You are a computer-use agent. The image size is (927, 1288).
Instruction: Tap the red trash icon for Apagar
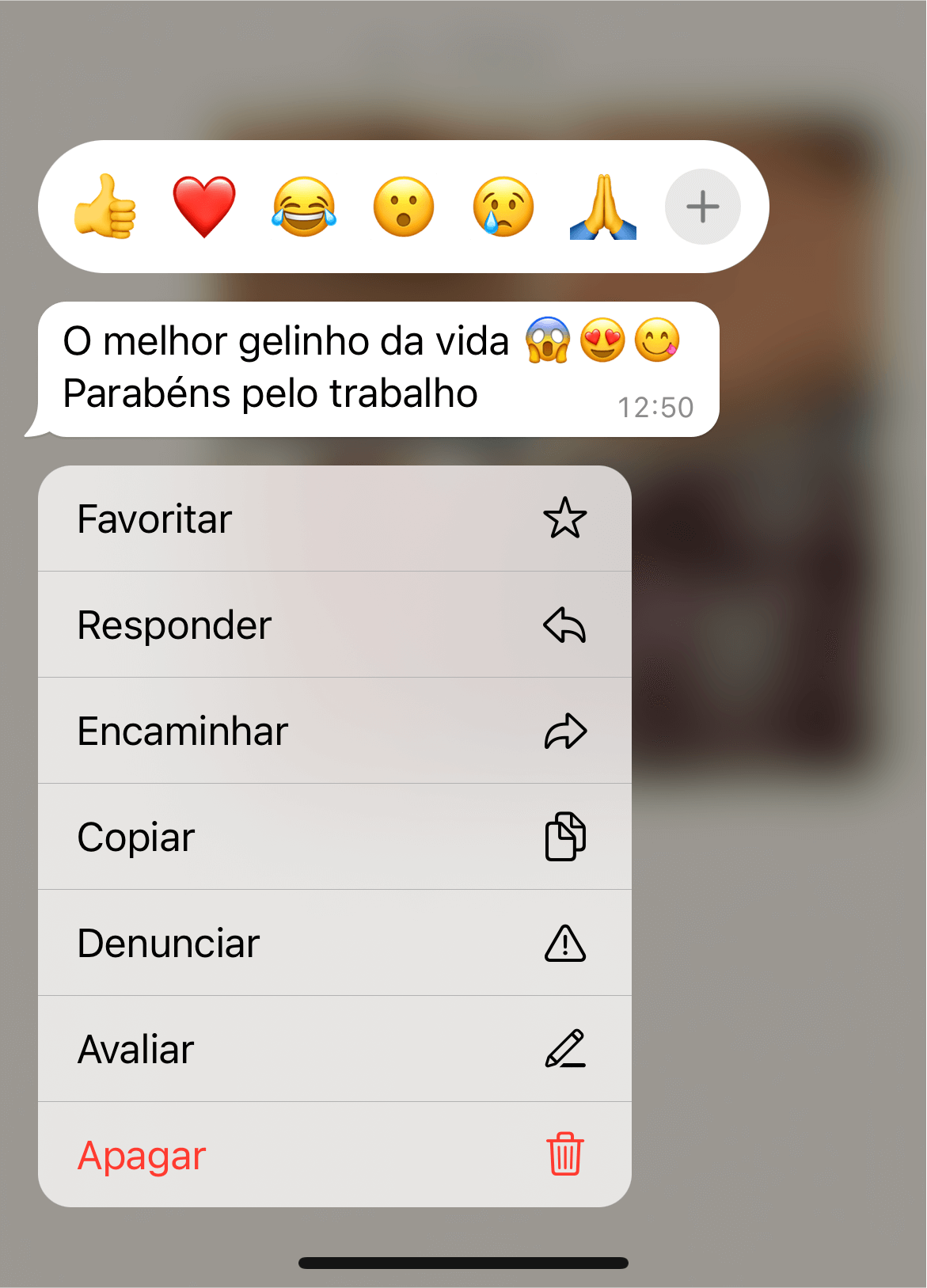tap(565, 1155)
